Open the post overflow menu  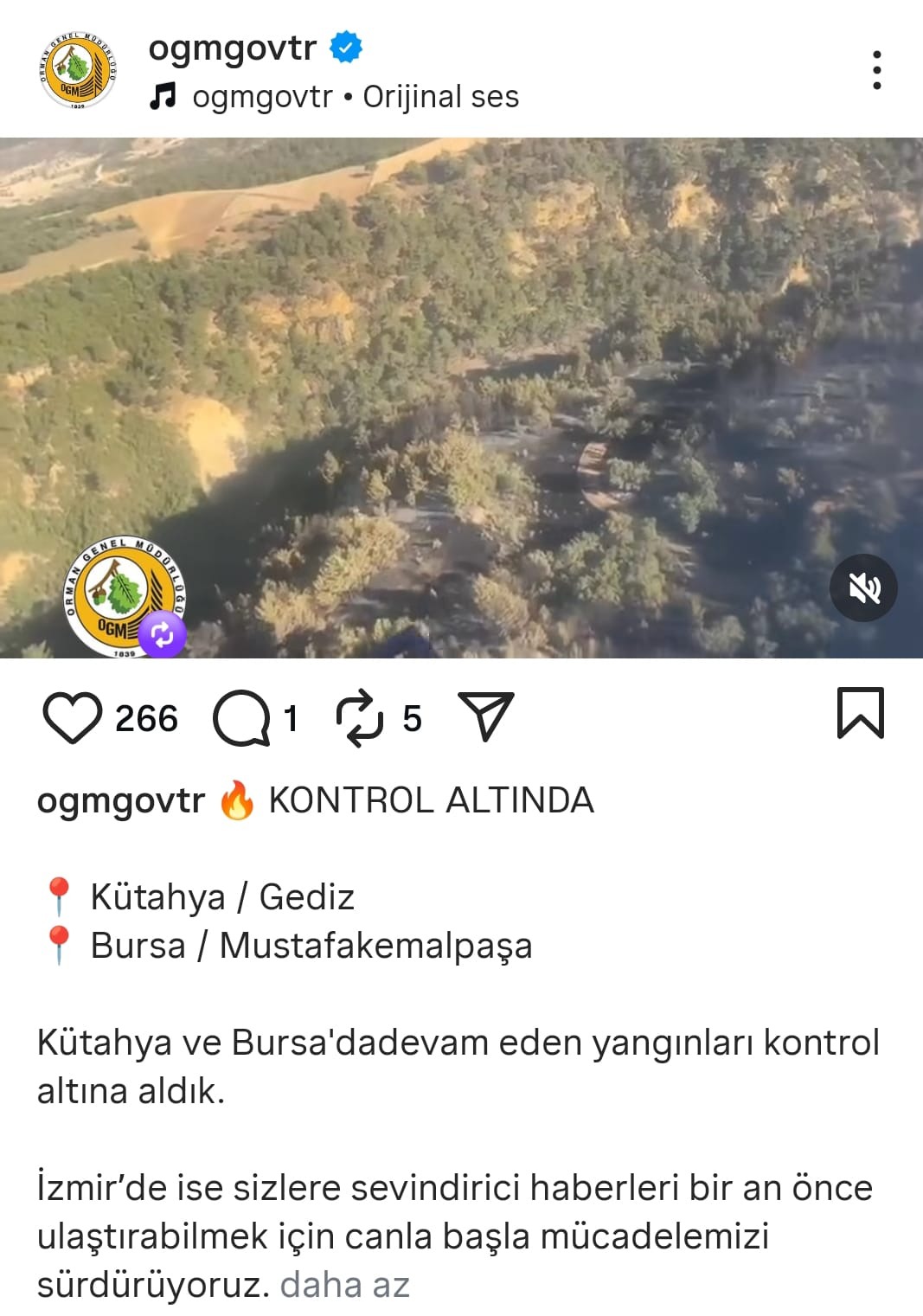click(x=876, y=70)
